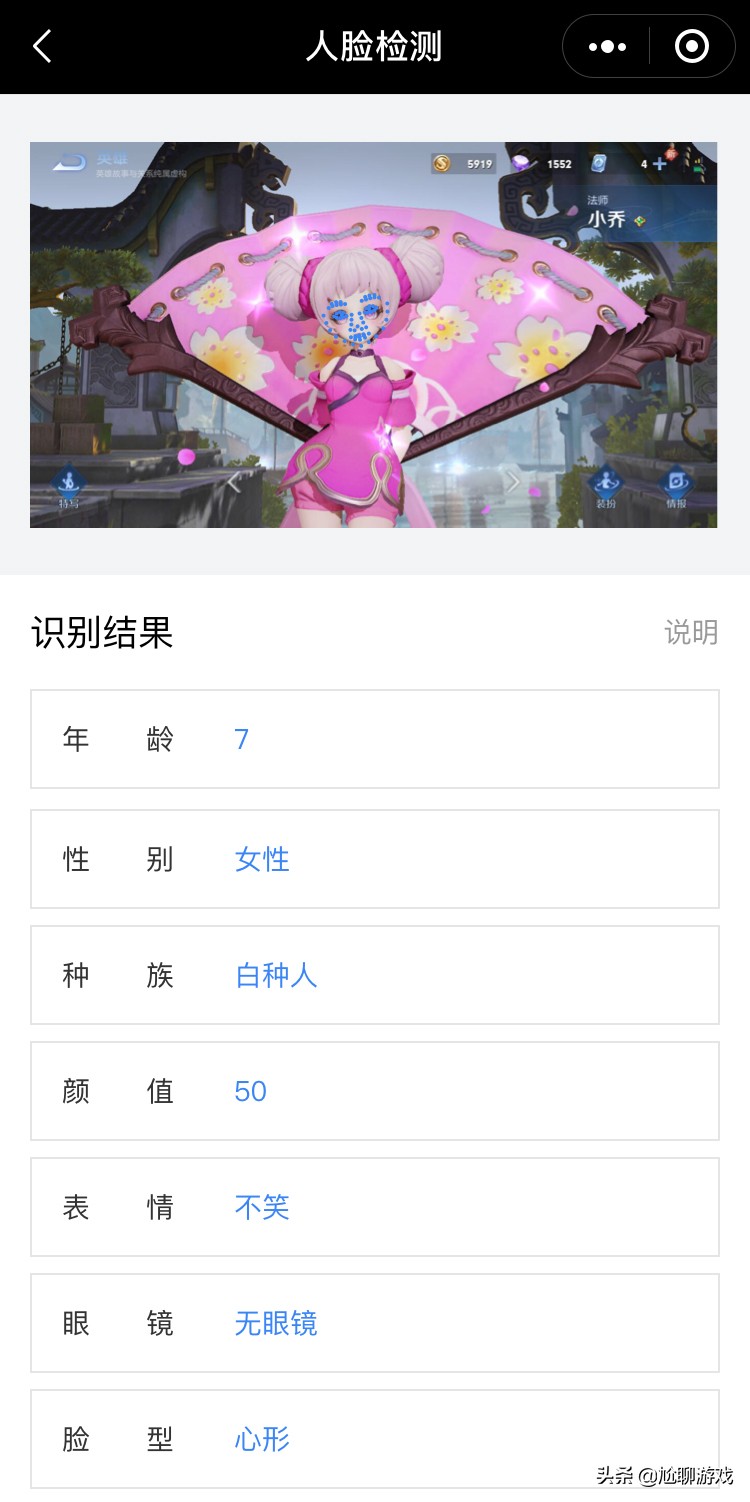Click the left chevron to previous skin
Image resolution: width=750 pixels, height=1502 pixels.
[233, 481]
